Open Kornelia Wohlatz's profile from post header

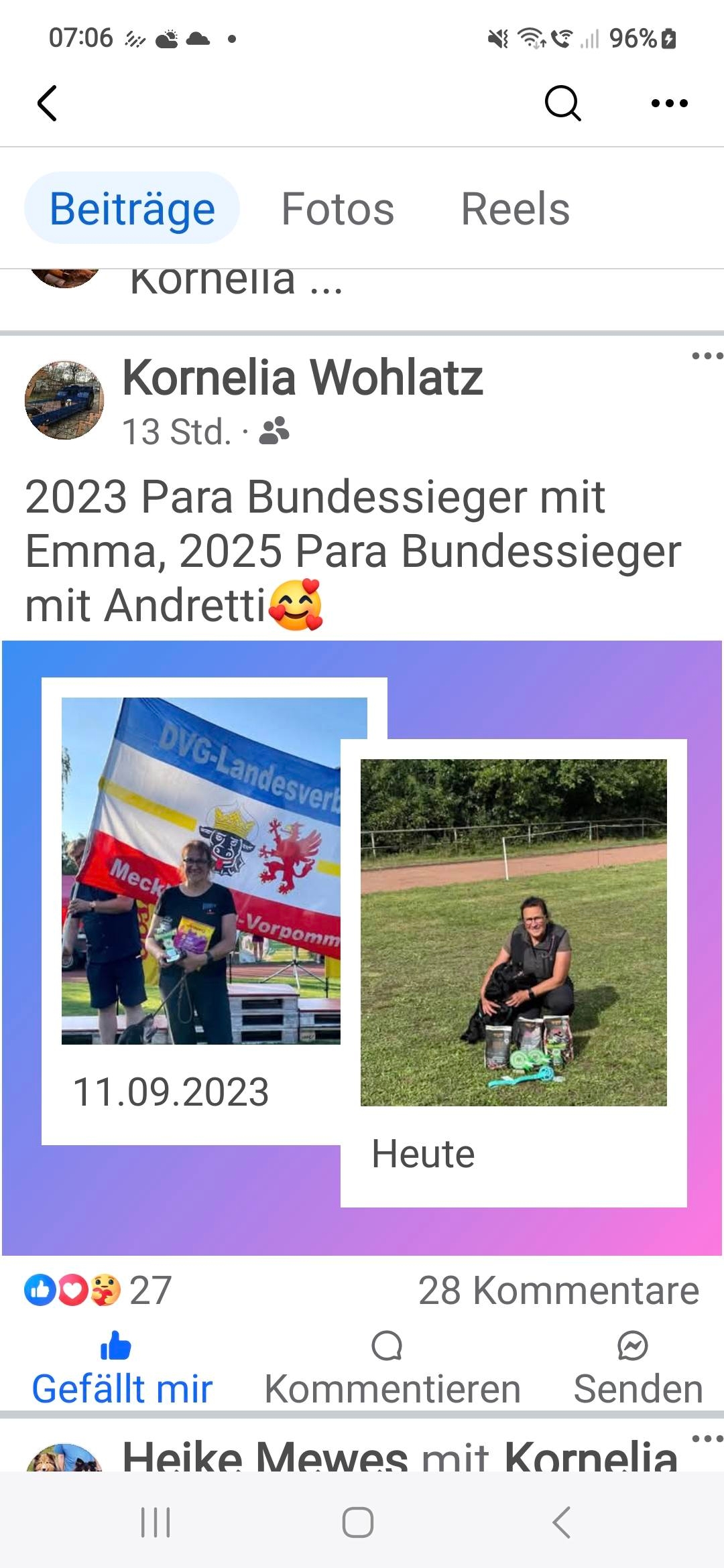(302, 378)
